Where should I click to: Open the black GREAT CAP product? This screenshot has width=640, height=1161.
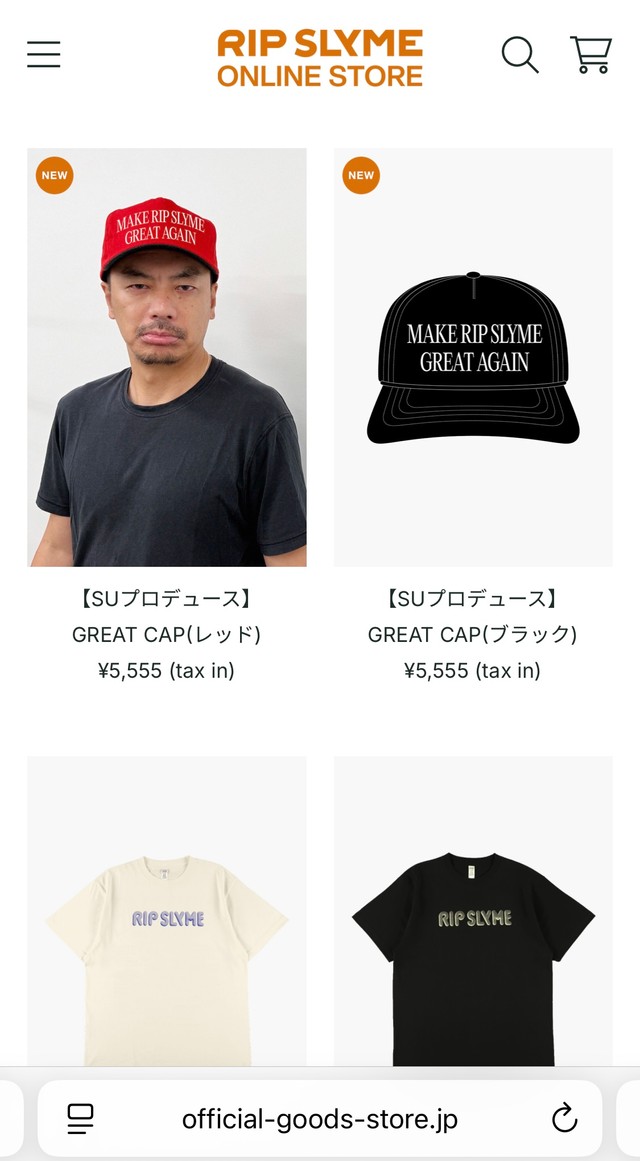(473, 358)
